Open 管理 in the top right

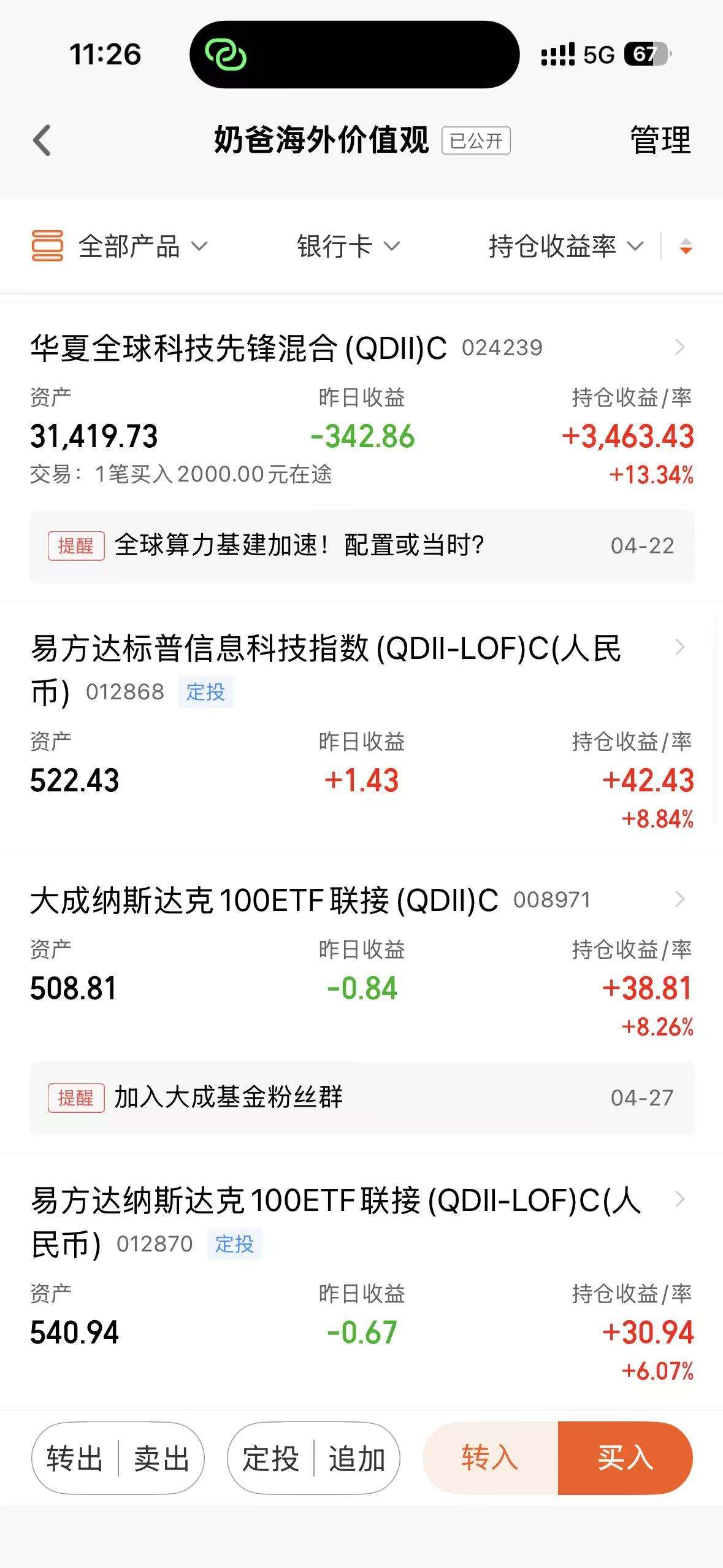point(660,140)
